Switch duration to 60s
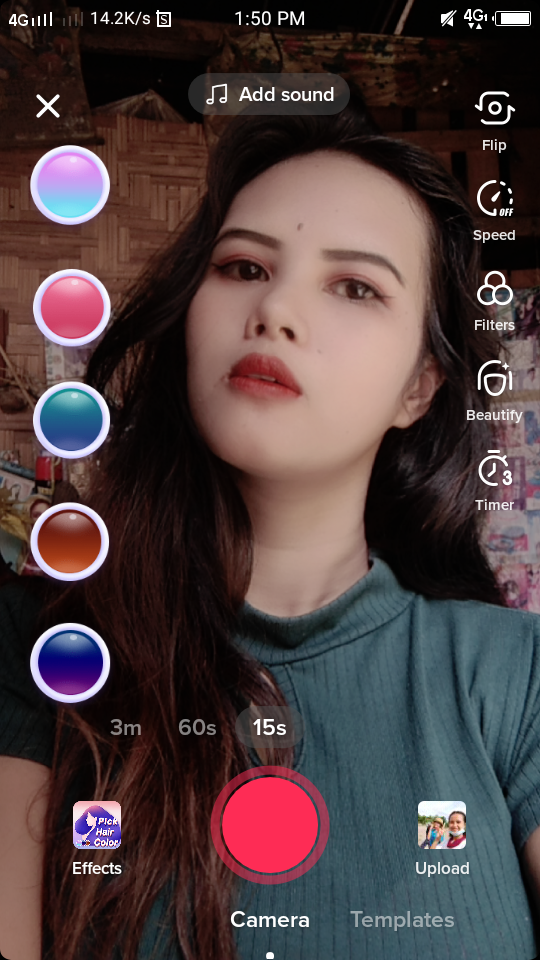This screenshot has width=540, height=960. (197, 727)
